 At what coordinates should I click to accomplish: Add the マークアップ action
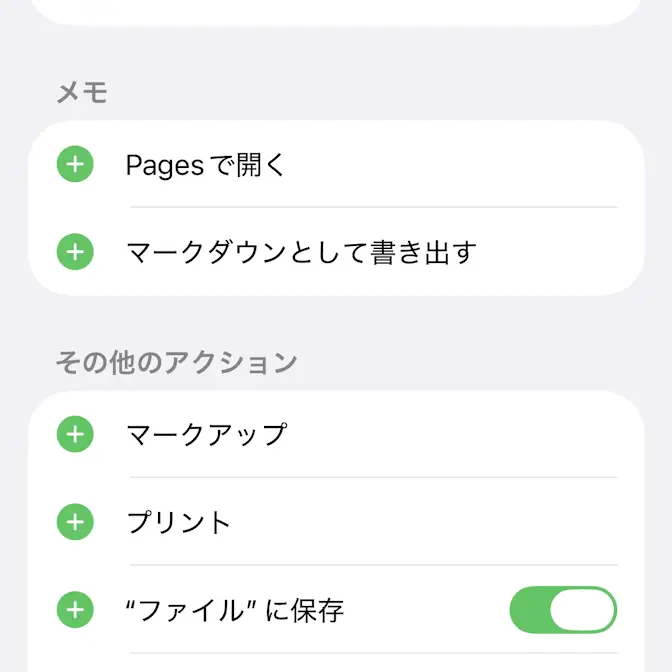pos(75,435)
